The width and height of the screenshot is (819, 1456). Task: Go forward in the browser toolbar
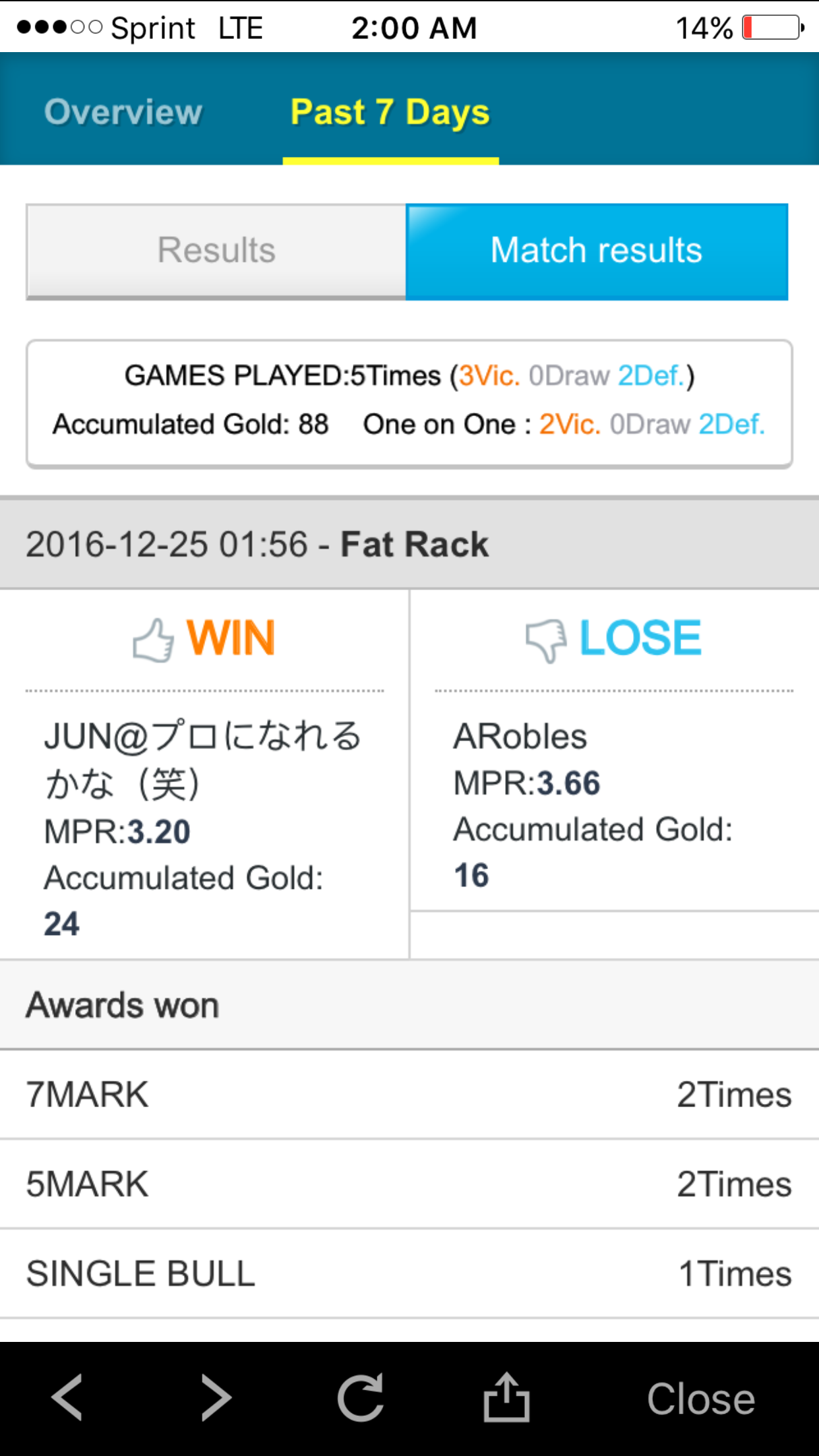coord(216,1397)
